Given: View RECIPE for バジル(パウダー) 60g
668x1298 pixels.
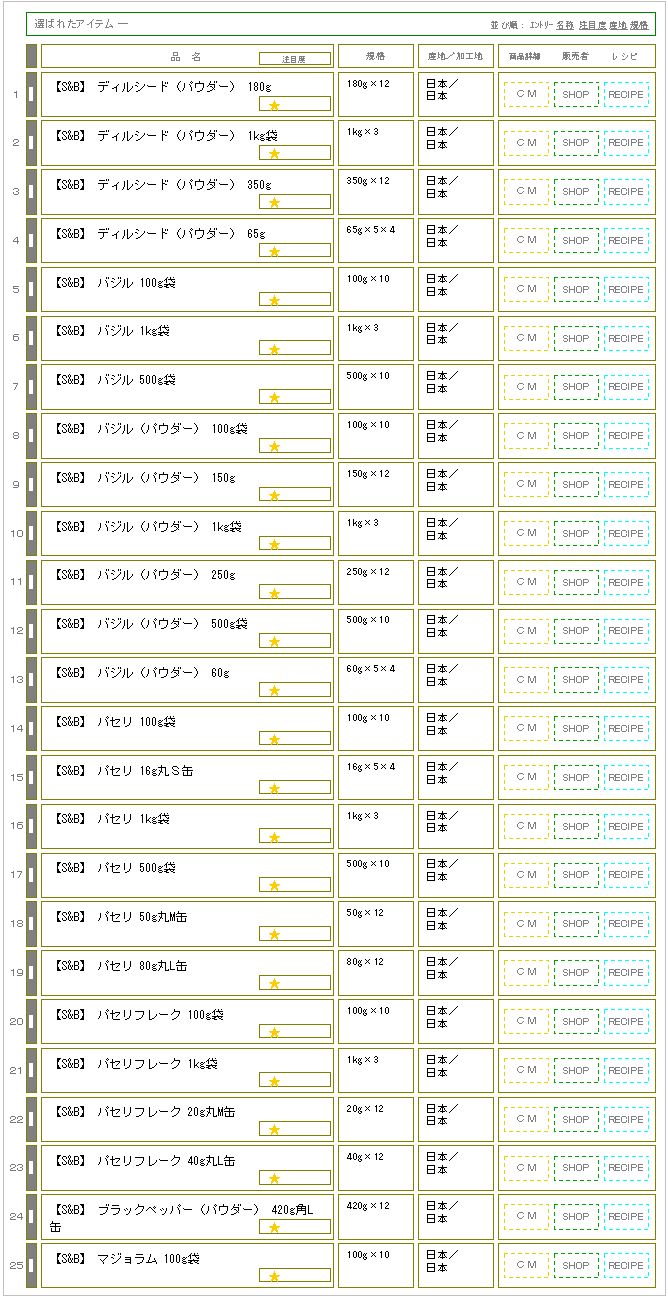Looking at the screenshot, I should pos(626,680).
